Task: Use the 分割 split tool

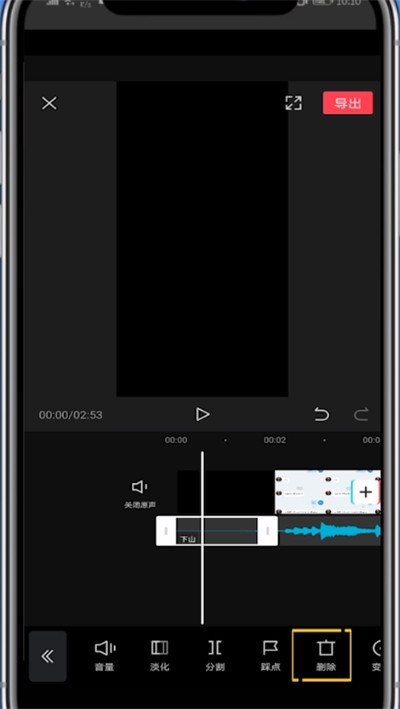Action: pyautogui.click(x=215, y=656)
